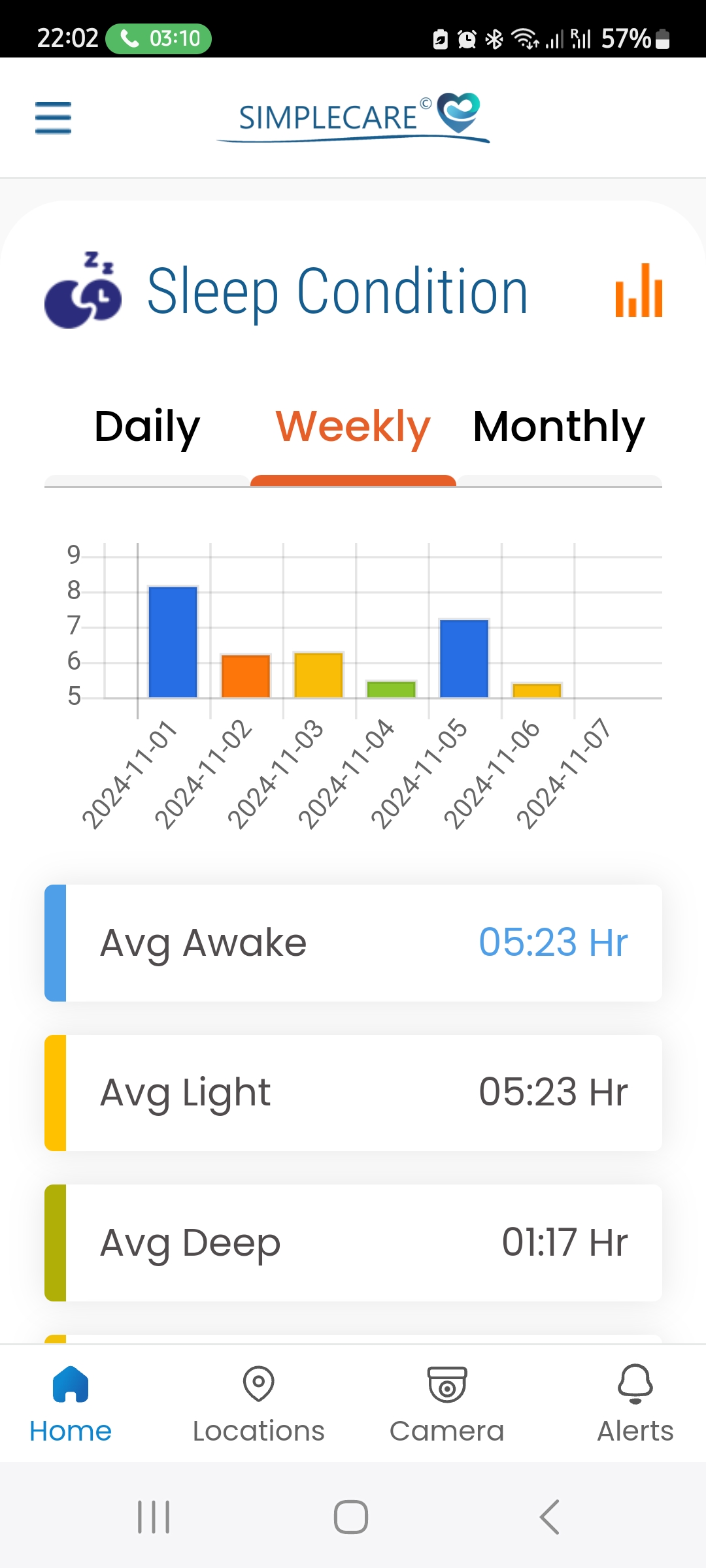Go back using system back button
This screenshot has height=1568, width=706.
(x=550, y=1516)
